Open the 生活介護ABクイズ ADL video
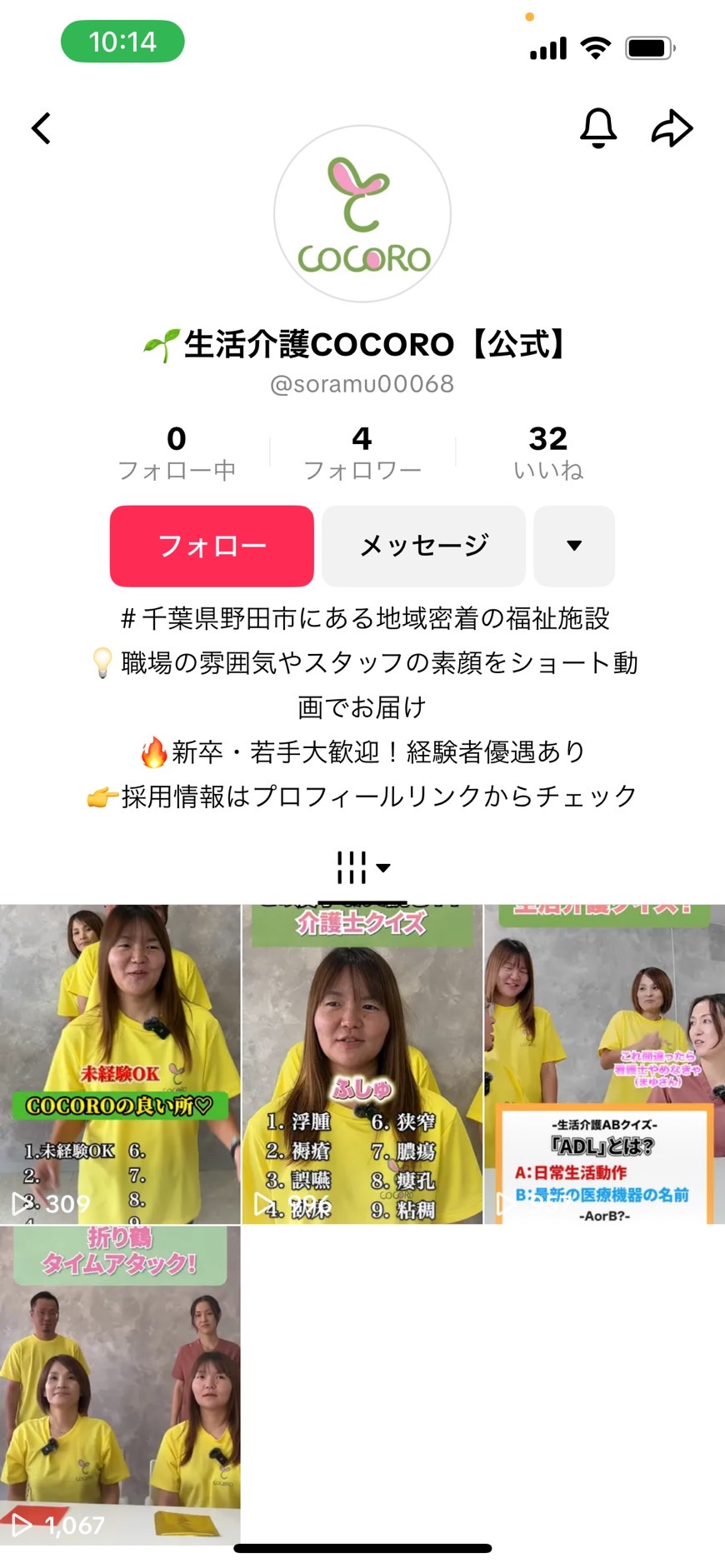The width and height of the screenshot is (725, 1568). pos(604,1064)
